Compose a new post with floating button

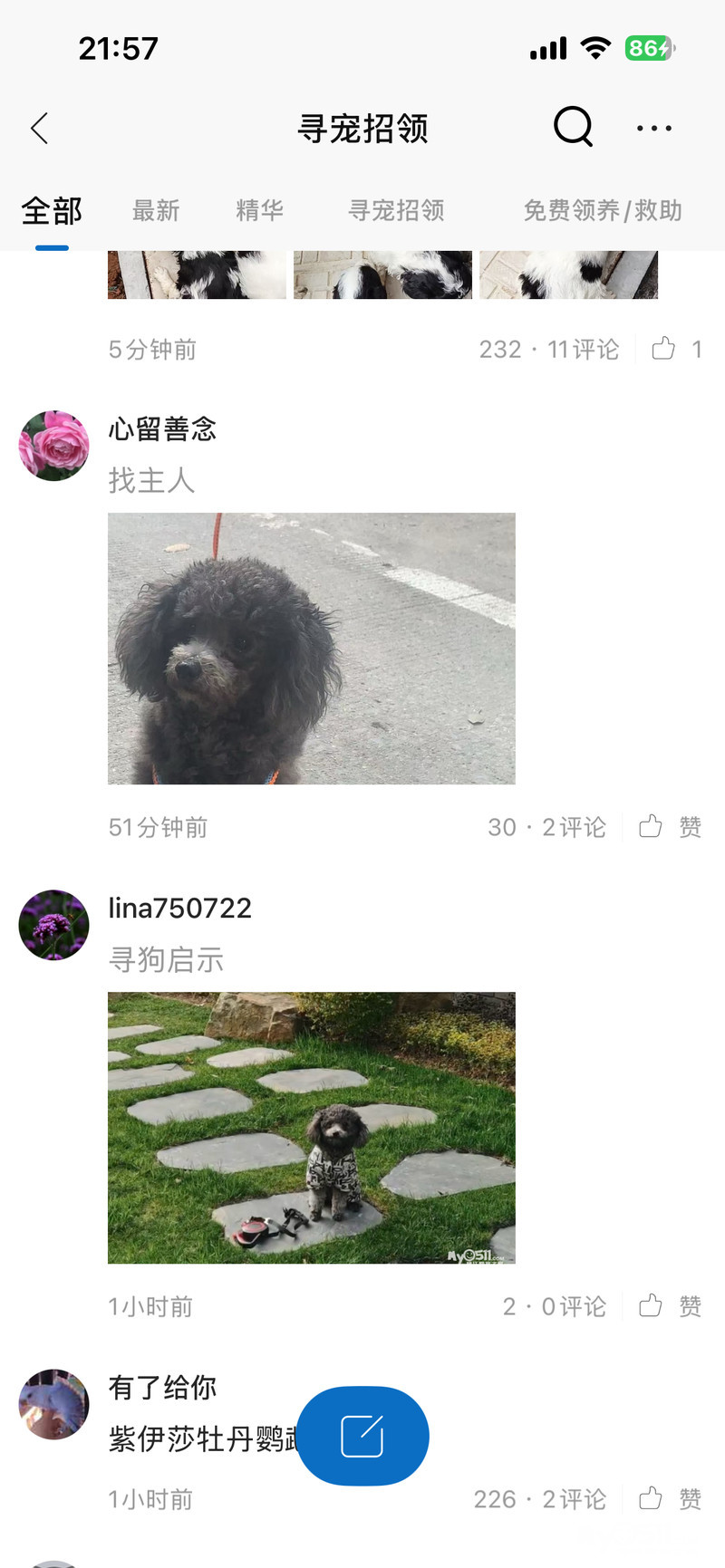pos(362,1436)
